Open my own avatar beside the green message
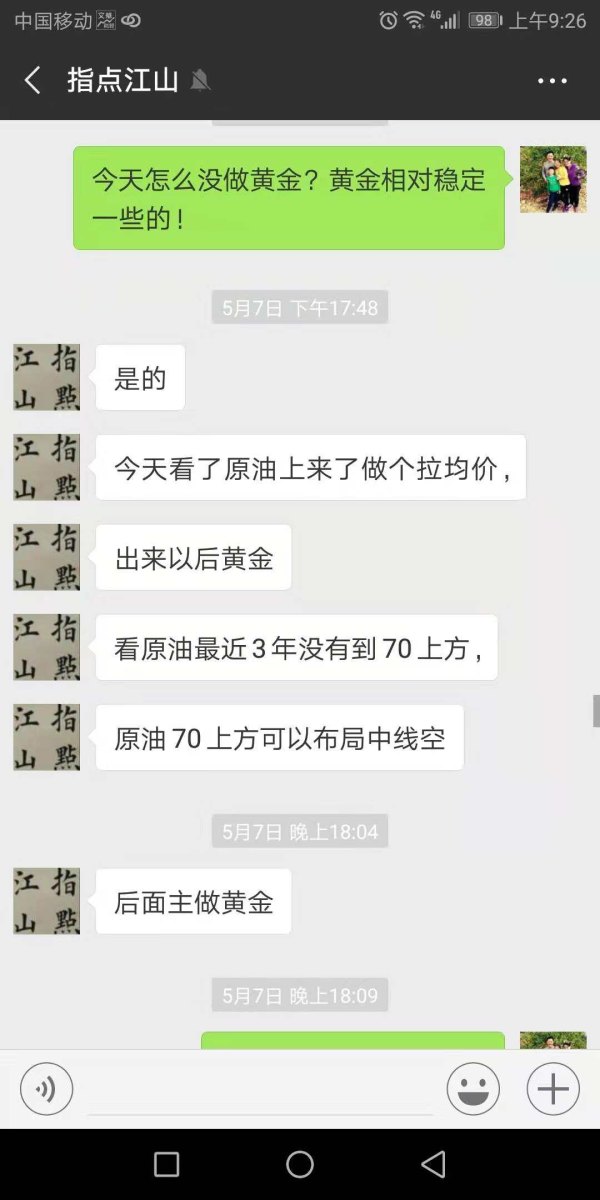This screenshot has width=600, height=1200. pyautogui.click(x=553, y=179)
